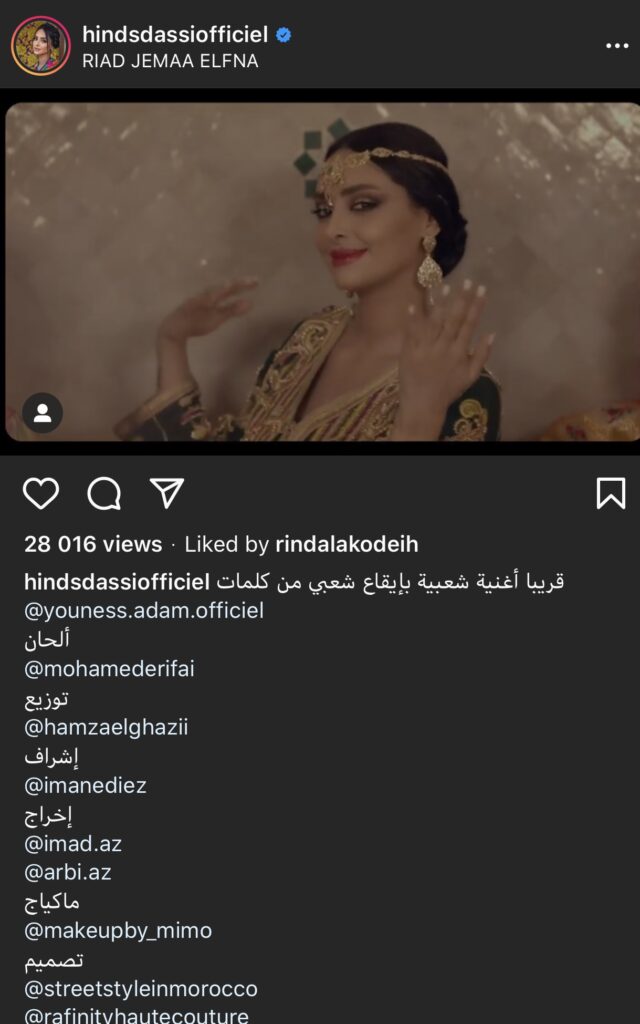Open @imad.az mention
The height and width of the screenshot is (1024, 640).
(x=73, y=844)
